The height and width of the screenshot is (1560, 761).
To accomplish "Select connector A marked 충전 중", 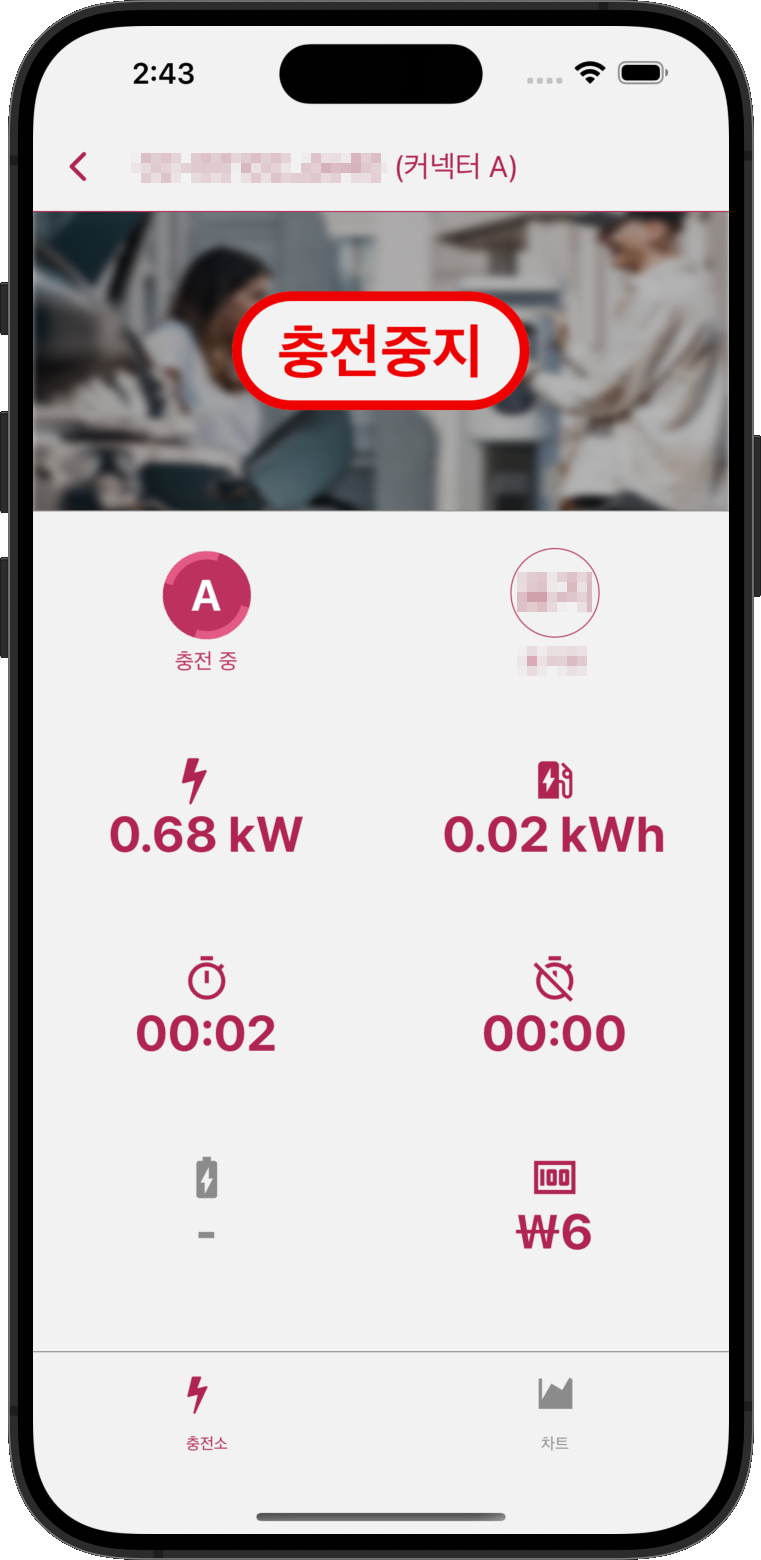I will point(206,595).
